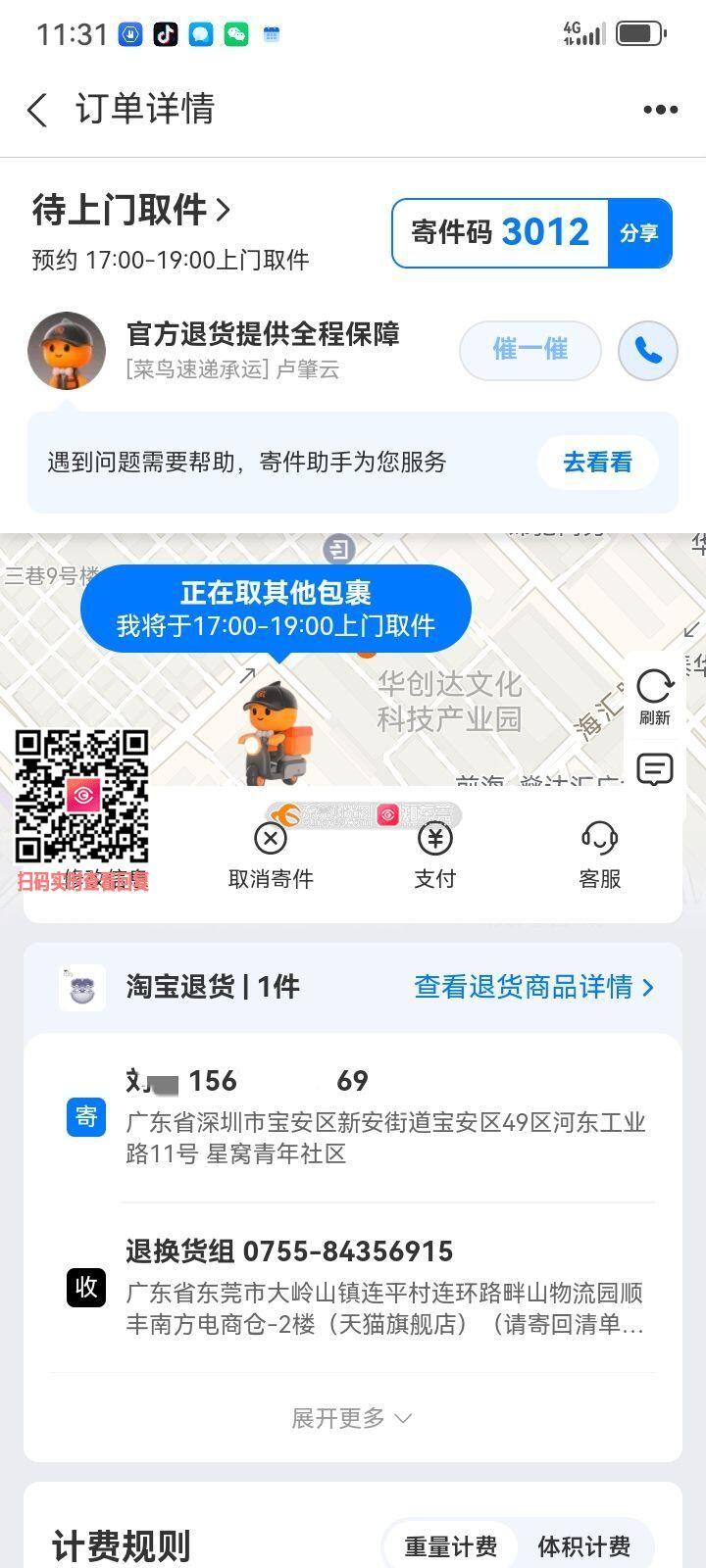The width and height of the screenshot is (706, 1568).
Task: Share the pickup code 3012
Action: pos(639,233)
